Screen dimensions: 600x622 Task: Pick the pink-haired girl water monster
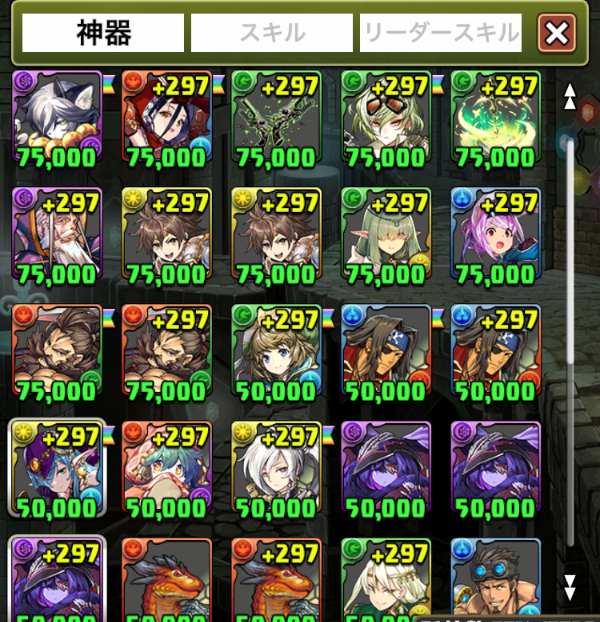[x=496, y=235]
